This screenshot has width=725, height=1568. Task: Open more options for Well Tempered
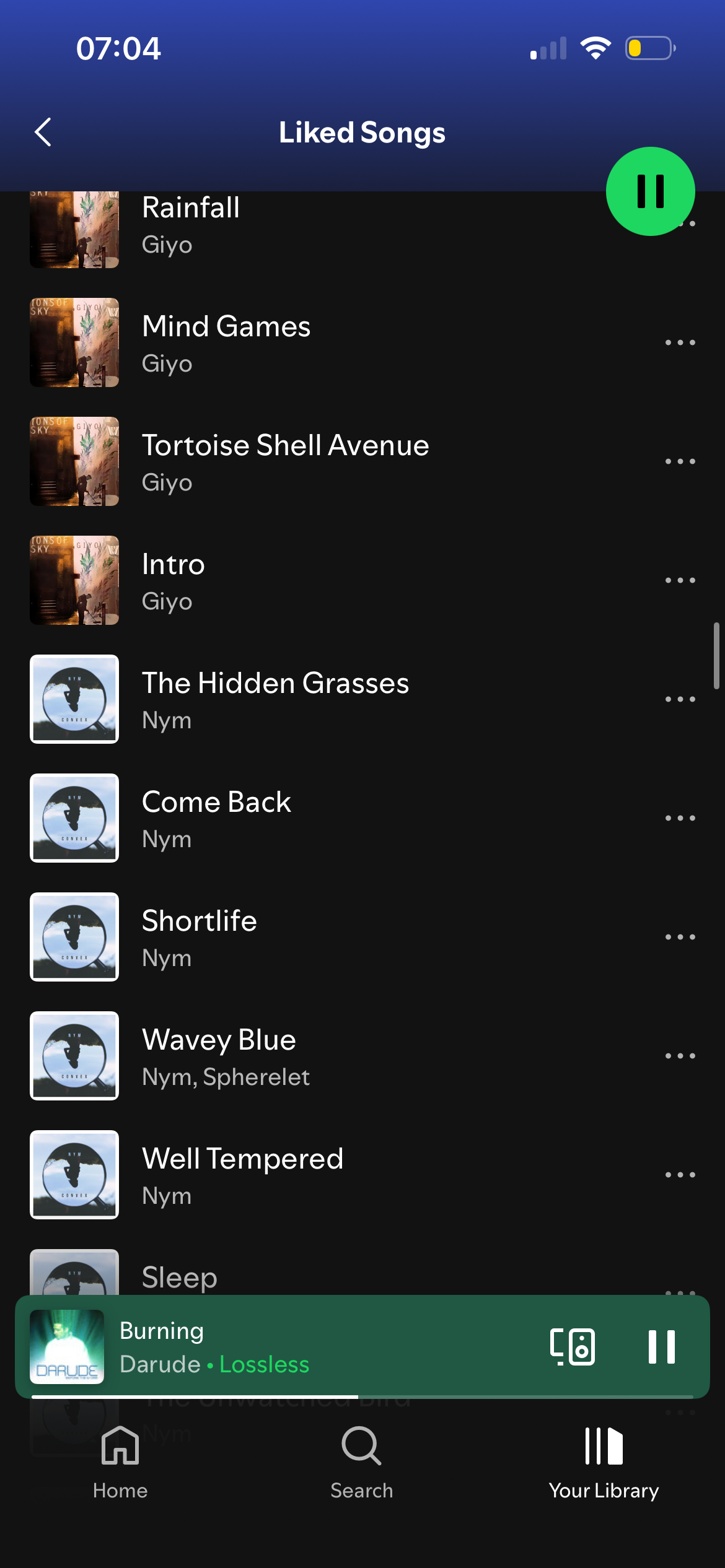click(680, 1175)
